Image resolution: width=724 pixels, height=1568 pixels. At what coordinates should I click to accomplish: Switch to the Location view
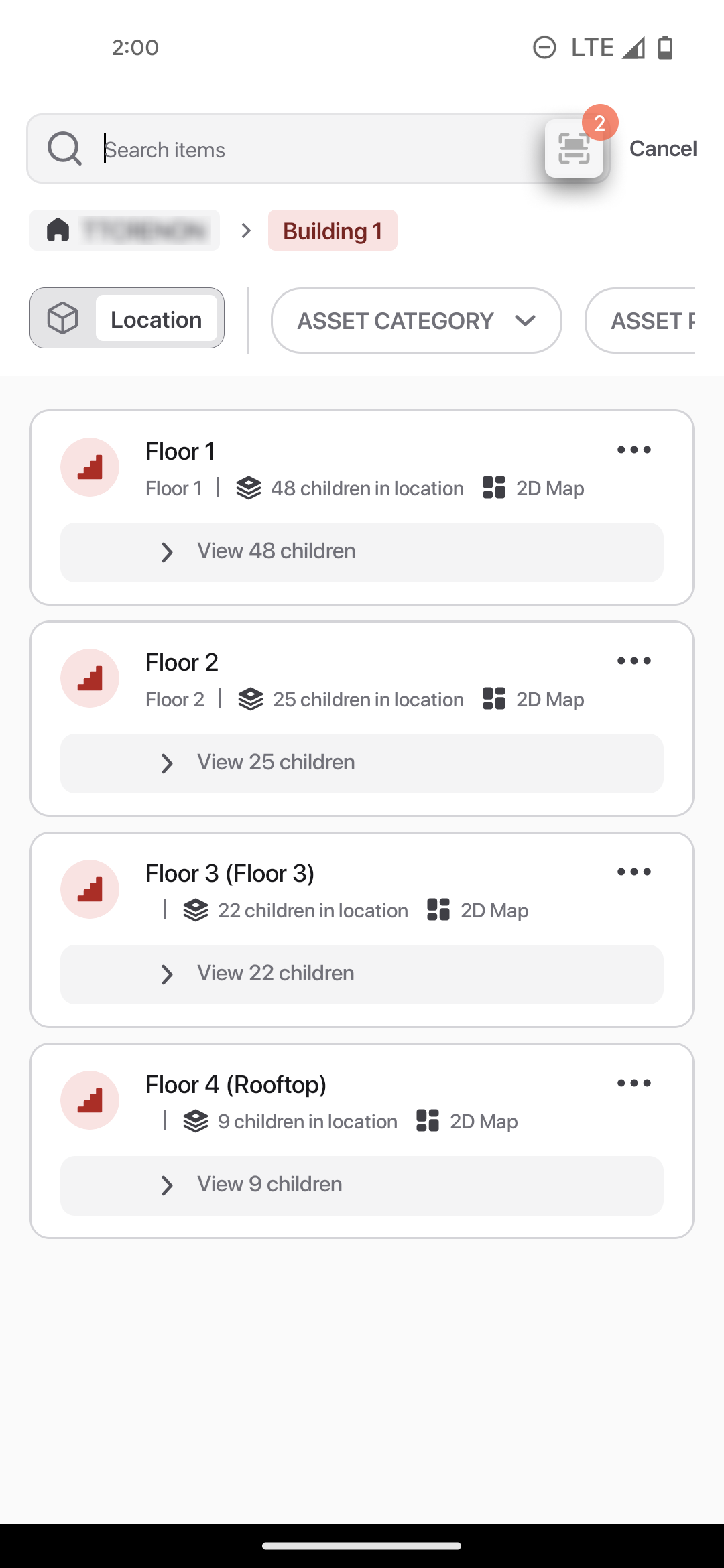[156, 319]
